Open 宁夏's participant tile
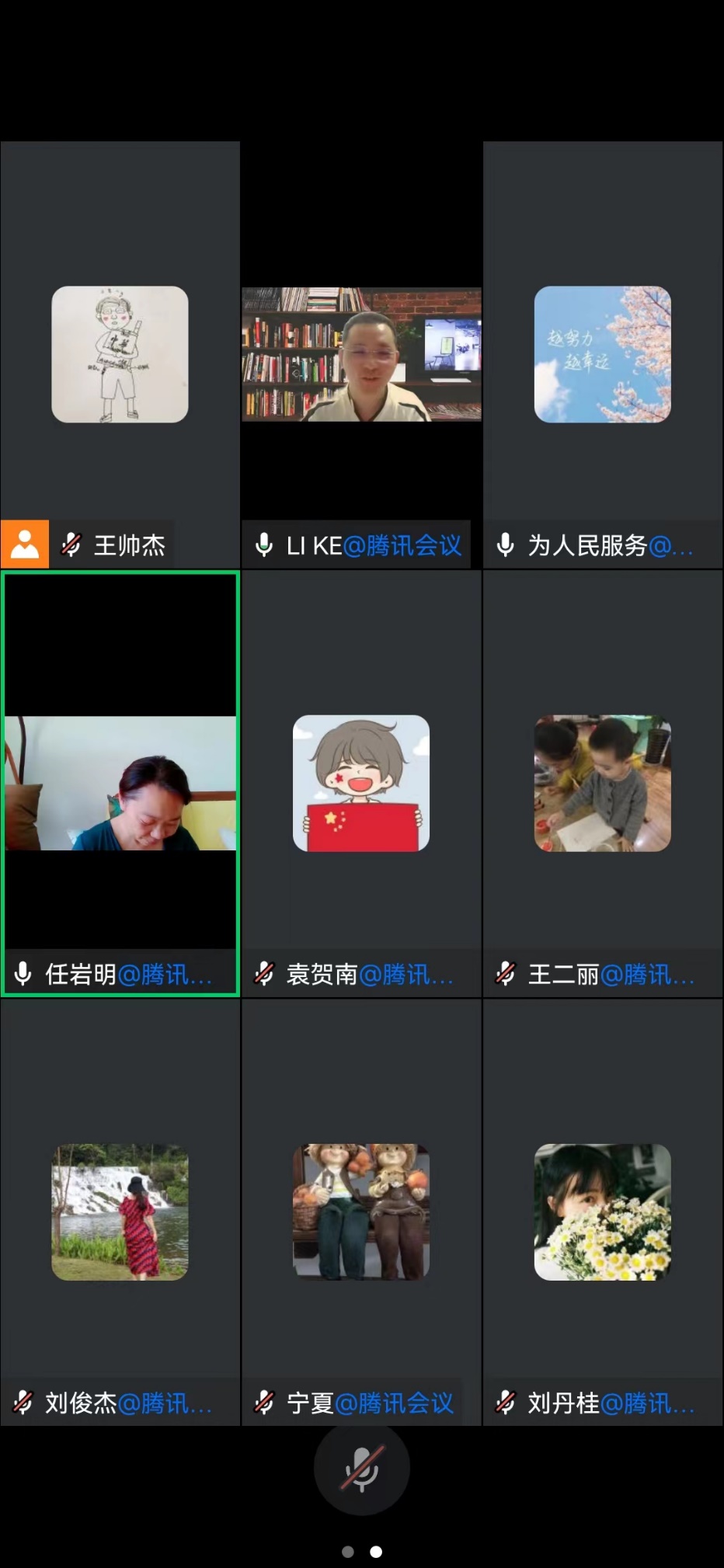This screenshot has height=1568, width=724. pyautogui.click(x=361, y=1212)
